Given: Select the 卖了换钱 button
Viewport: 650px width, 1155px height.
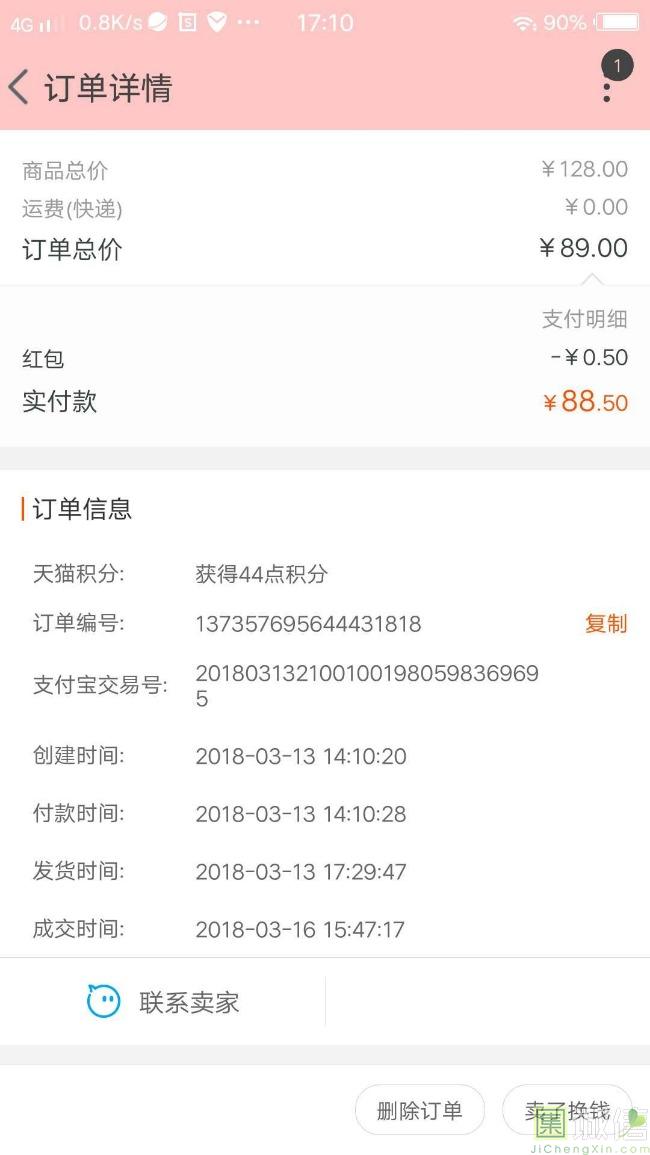Looking at the screenshot, I should click(567, 1111).
